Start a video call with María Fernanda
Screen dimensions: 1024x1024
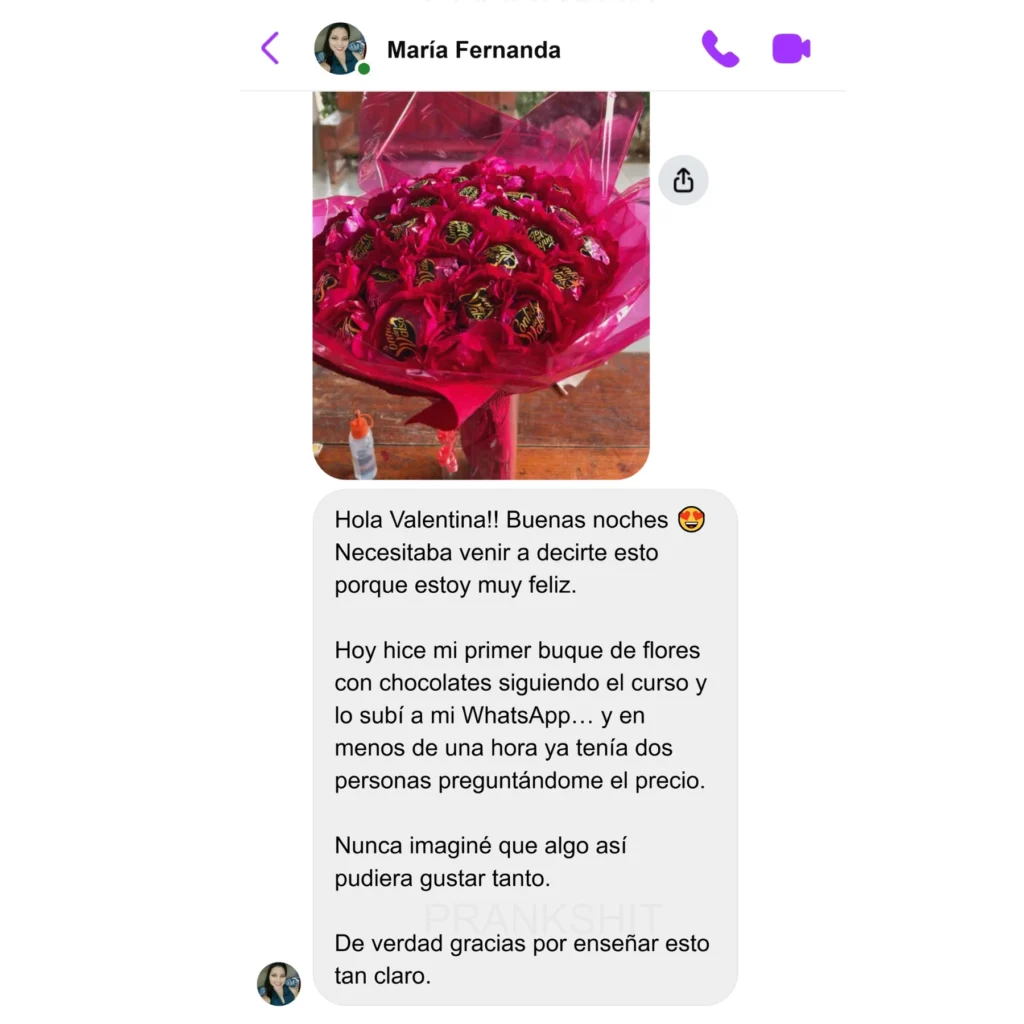pyautogui.click(x=791, y=48)
